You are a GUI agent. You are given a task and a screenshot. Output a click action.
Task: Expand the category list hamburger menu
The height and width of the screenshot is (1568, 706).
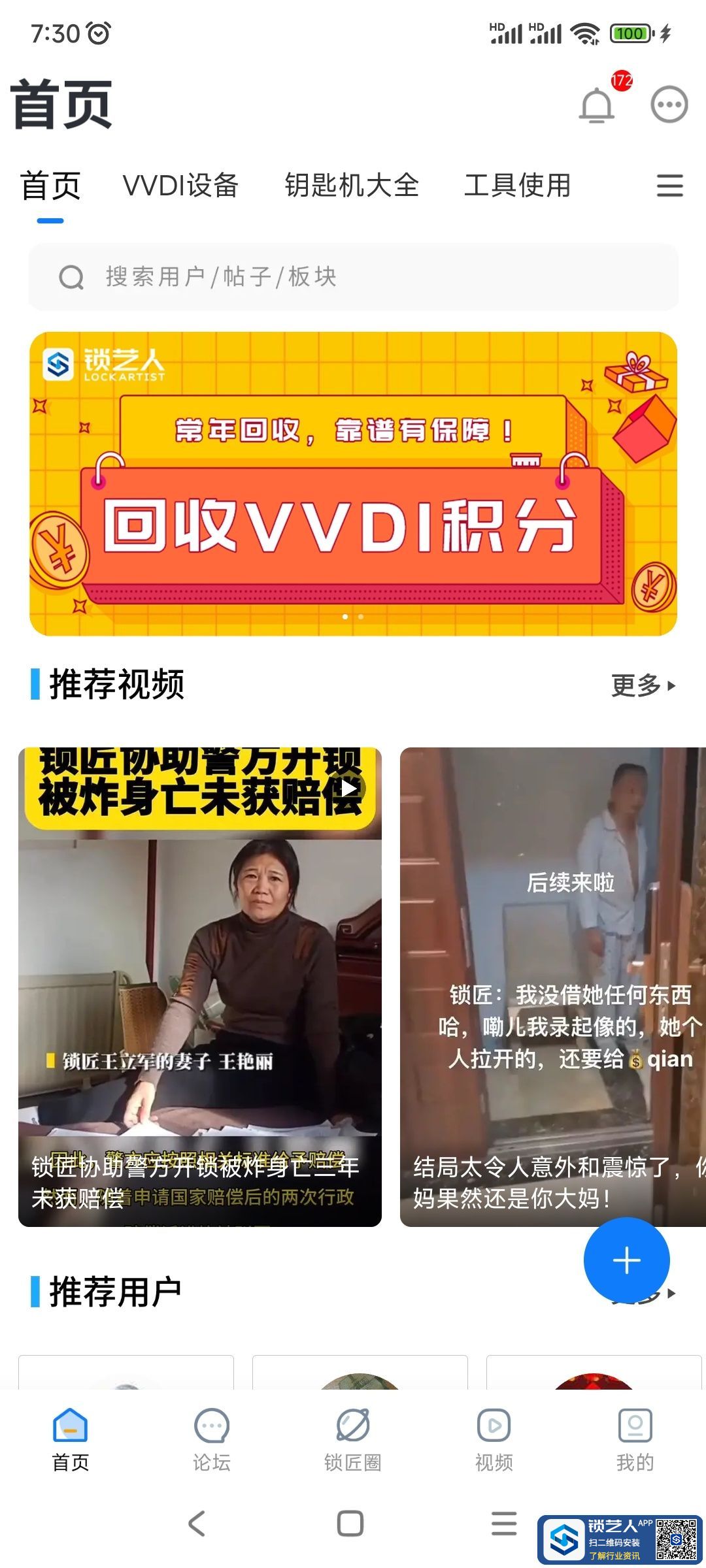[669, 186]
